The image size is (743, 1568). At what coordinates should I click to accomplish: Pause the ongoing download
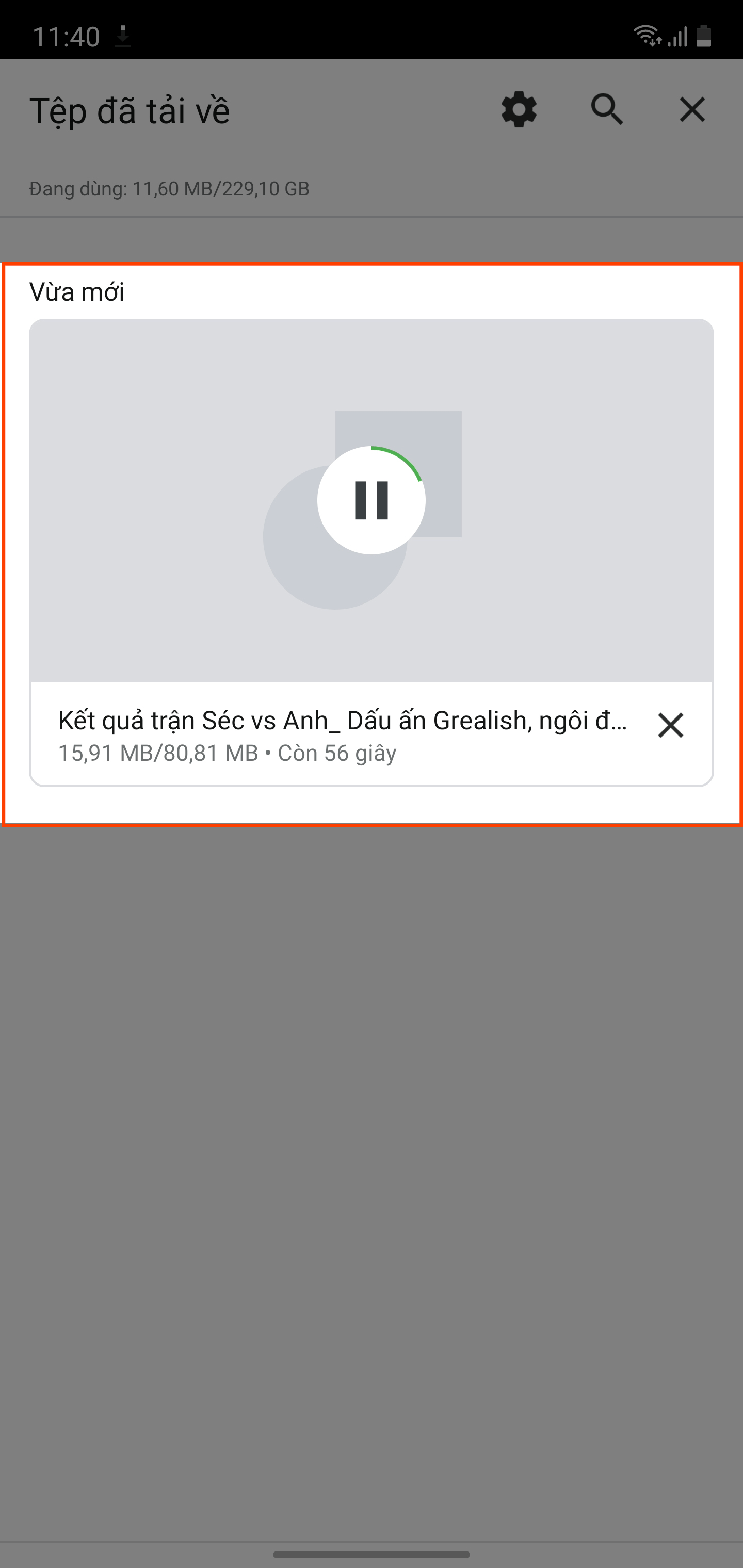pos(371,500)
